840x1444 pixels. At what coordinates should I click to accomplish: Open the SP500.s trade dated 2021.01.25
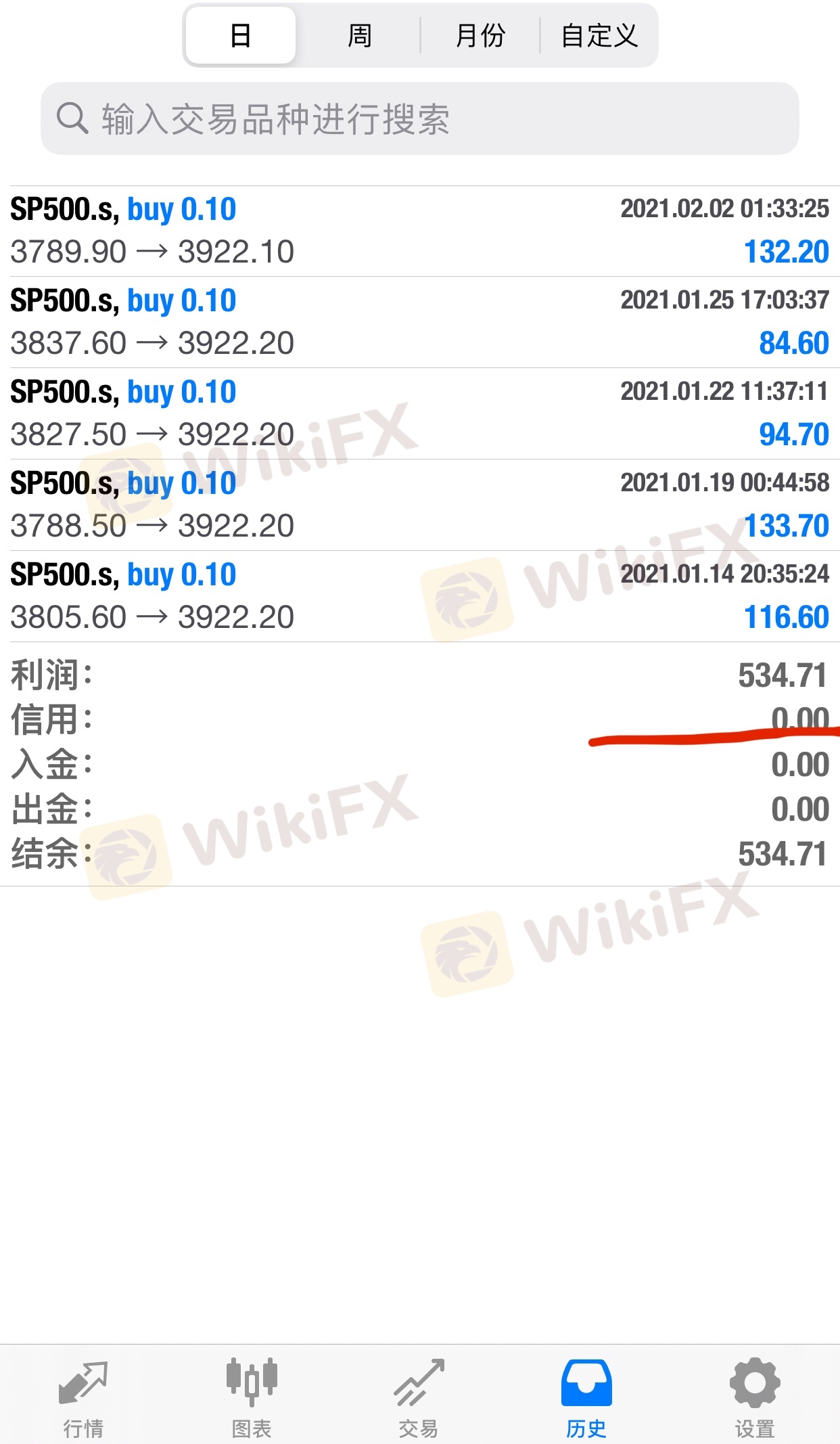(419, 322)
